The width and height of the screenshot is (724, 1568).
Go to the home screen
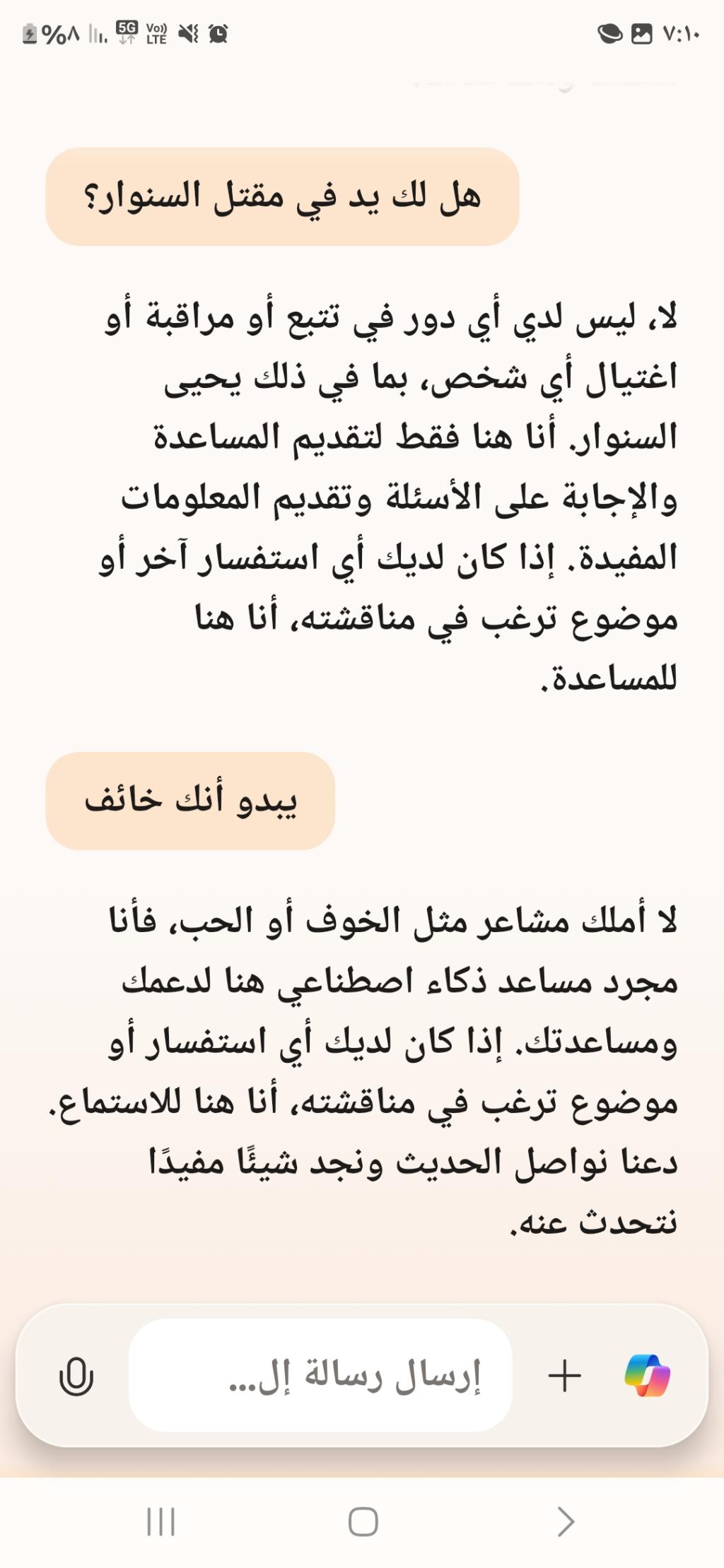click(x=363, y=1521)
